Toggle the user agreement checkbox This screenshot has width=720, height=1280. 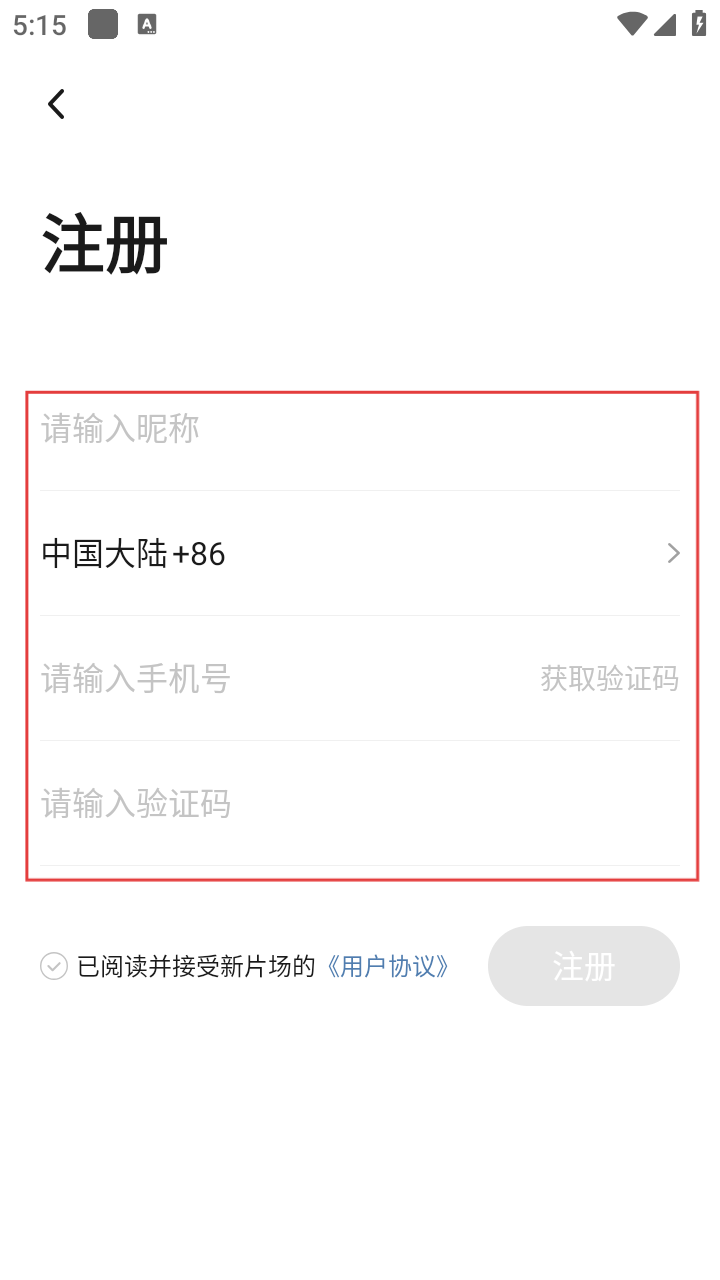pos(54,966)
